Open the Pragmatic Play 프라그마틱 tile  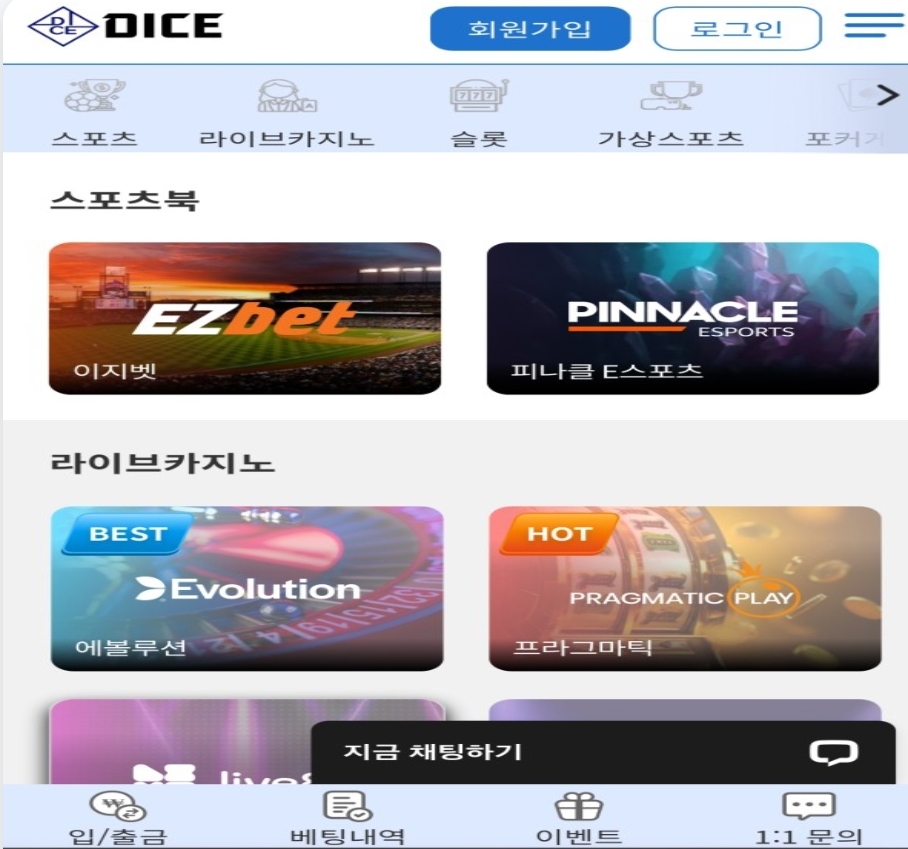[684, 588]
